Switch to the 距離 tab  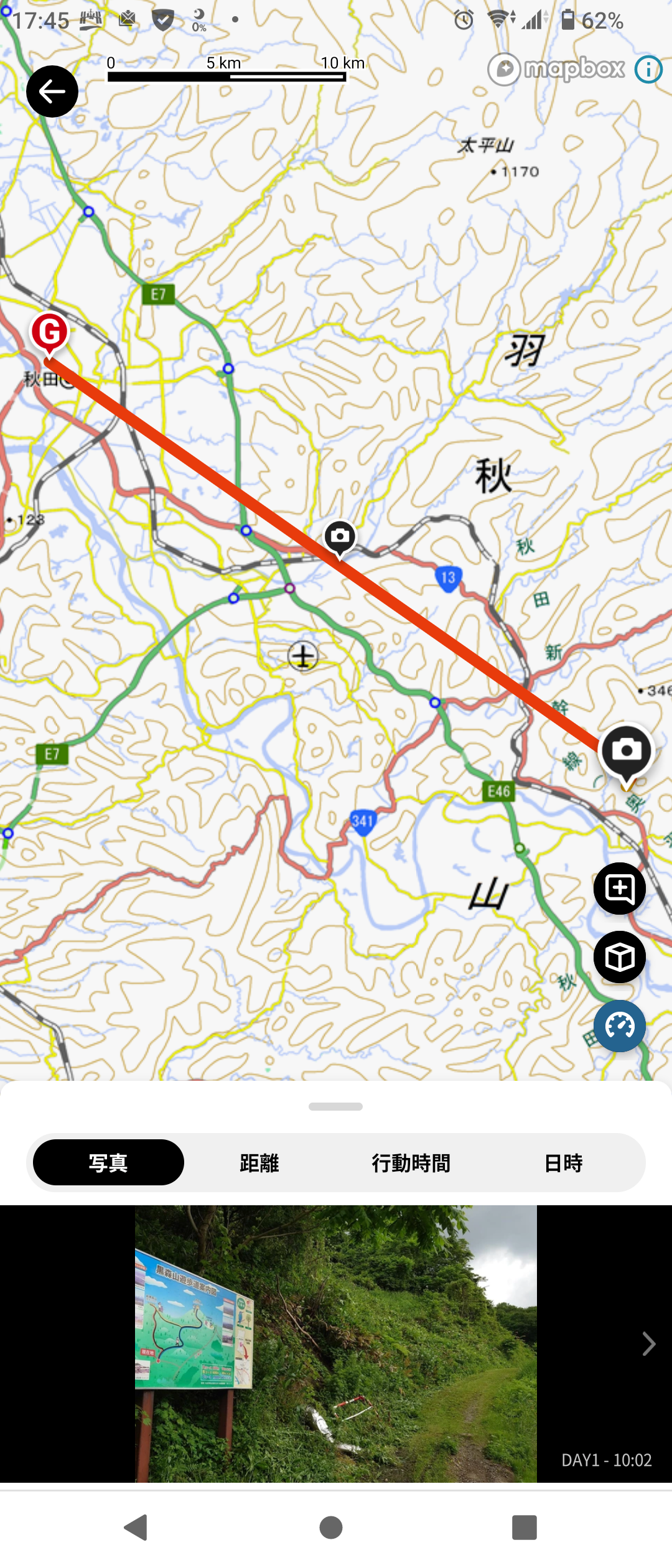tap(259, 1162)
